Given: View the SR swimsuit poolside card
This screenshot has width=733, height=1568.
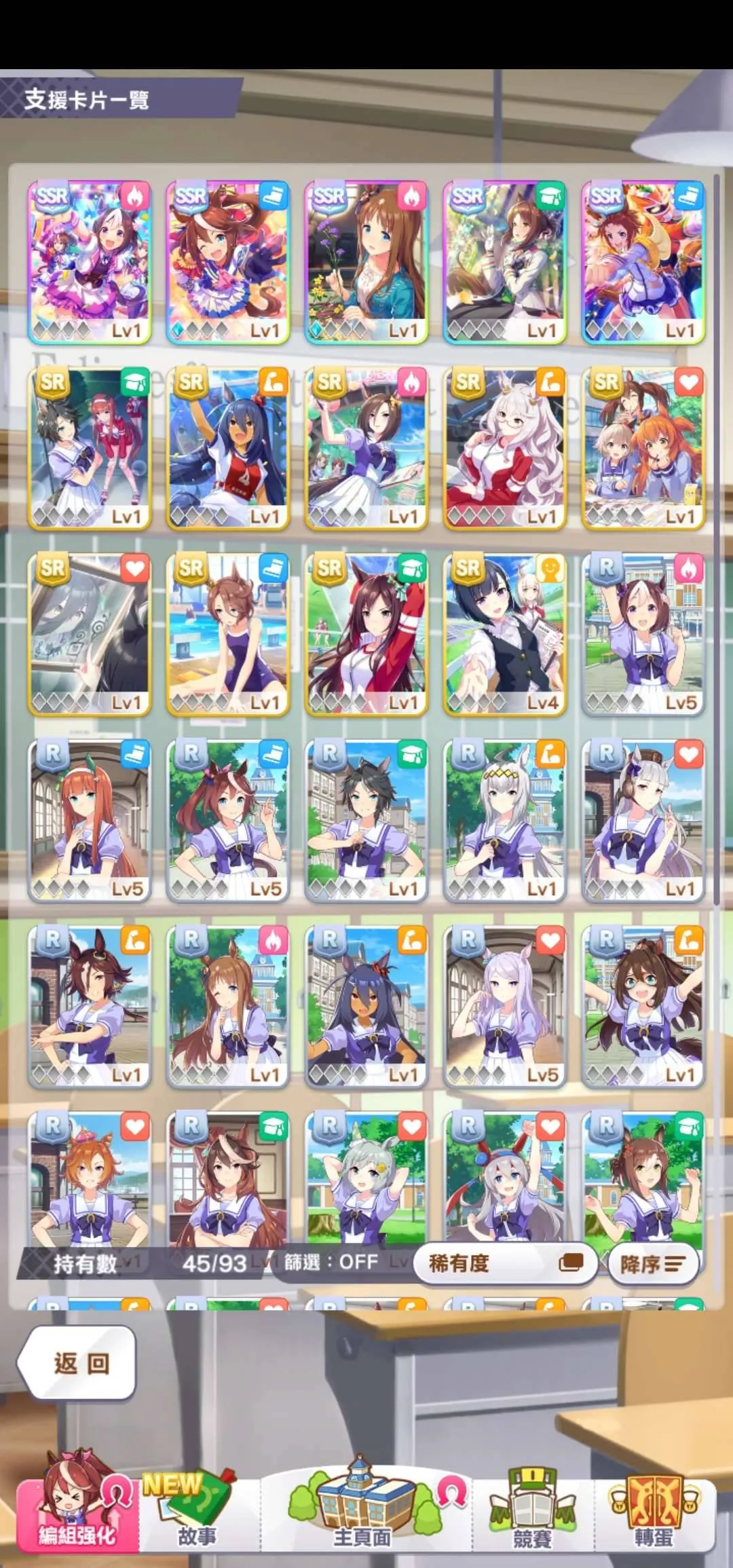Looking at the screenshot, I should point(228,634).
